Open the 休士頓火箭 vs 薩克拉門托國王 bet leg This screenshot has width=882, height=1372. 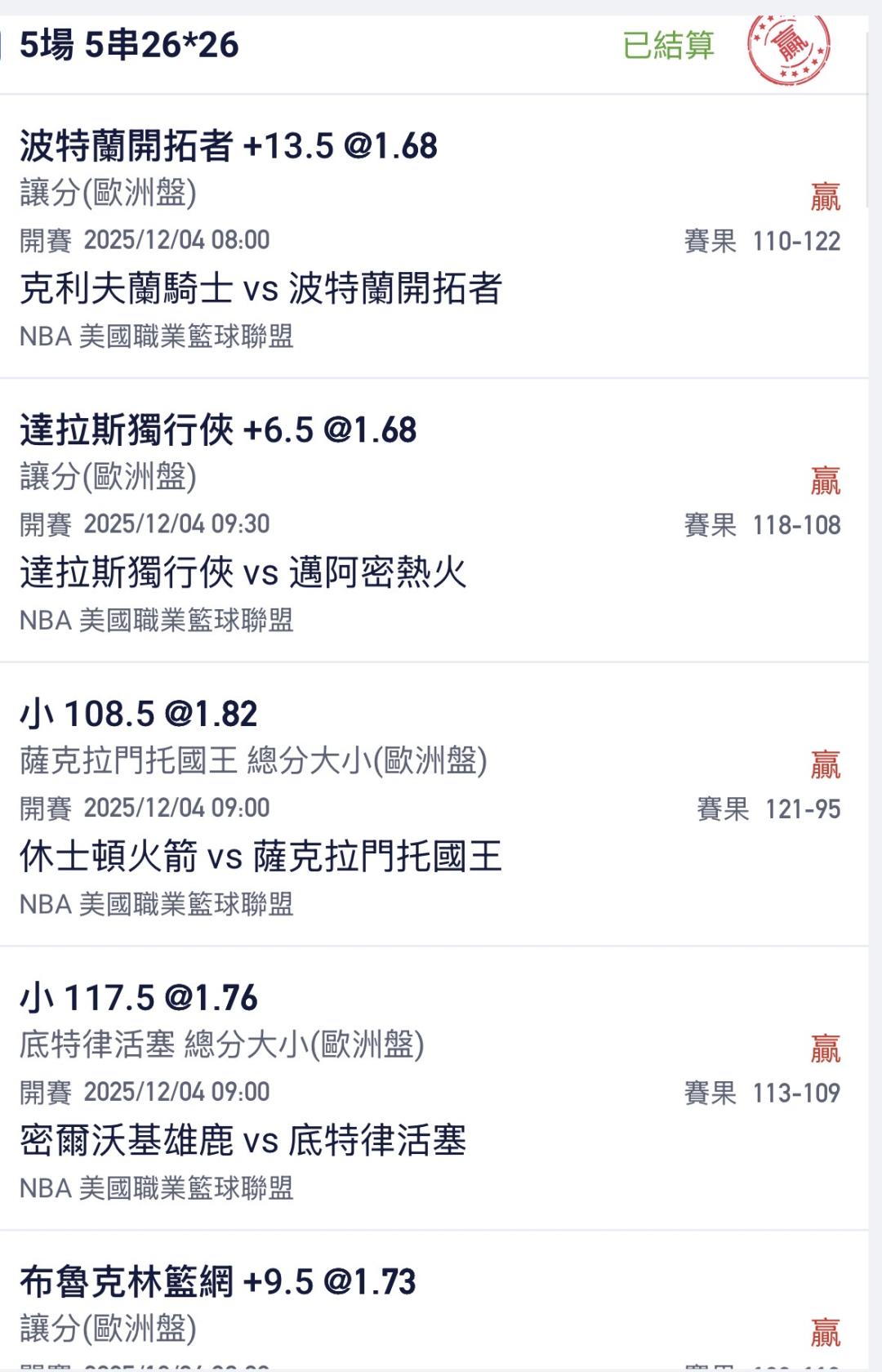click(x=434, y=805)
